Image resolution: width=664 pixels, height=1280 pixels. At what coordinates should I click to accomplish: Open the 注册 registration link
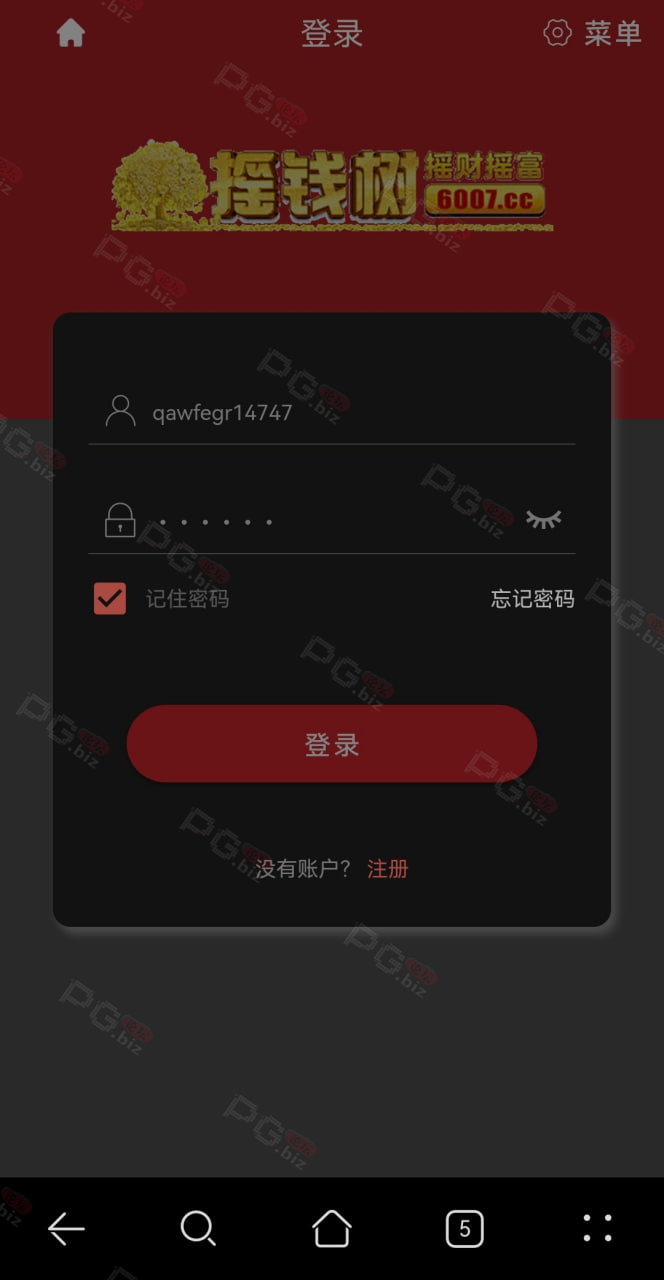(x=388, y=868)
